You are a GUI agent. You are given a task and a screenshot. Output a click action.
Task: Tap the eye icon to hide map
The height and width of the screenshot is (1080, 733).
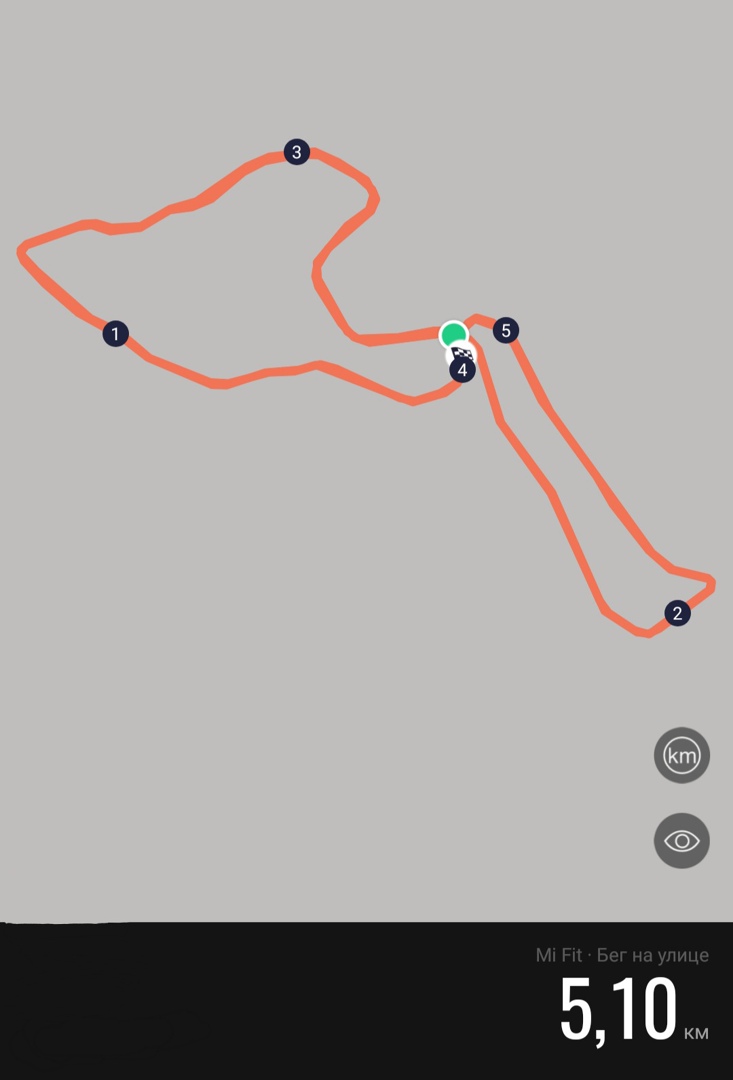tap(682, 841)
